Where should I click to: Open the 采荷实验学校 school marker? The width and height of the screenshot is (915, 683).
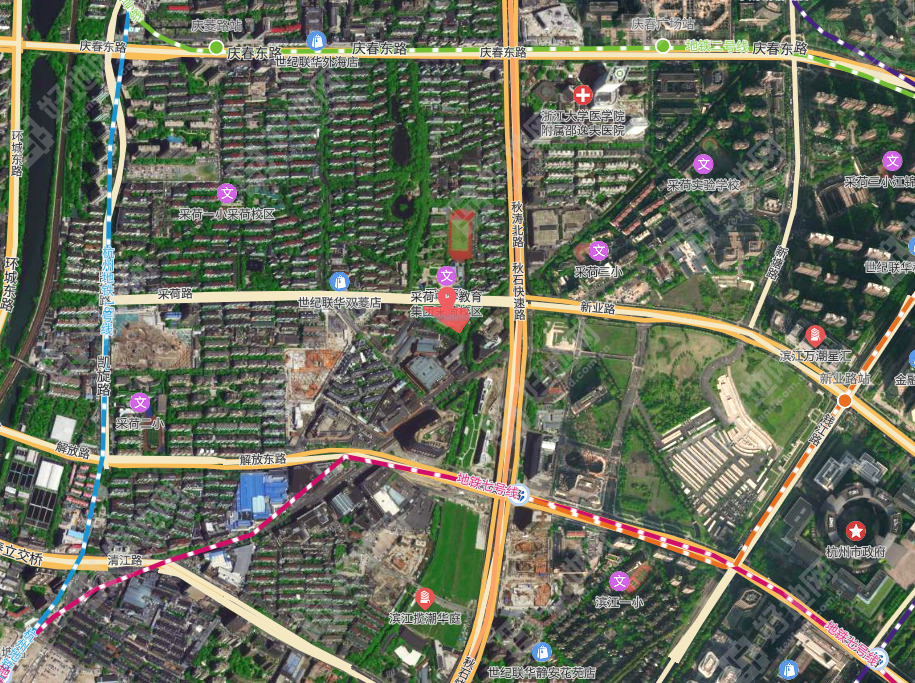[704, 164]
